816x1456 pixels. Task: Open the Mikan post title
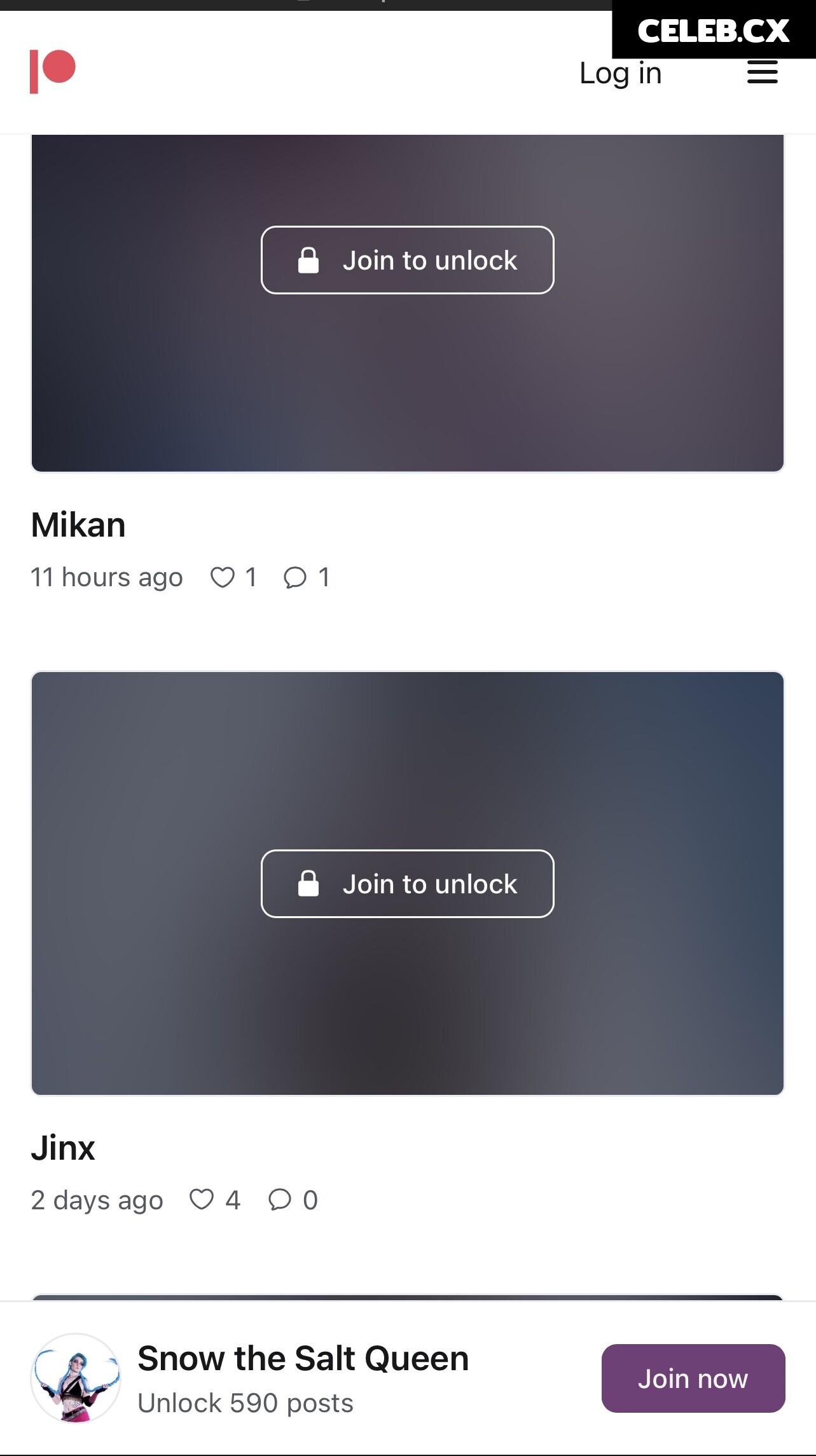(78, 525)
